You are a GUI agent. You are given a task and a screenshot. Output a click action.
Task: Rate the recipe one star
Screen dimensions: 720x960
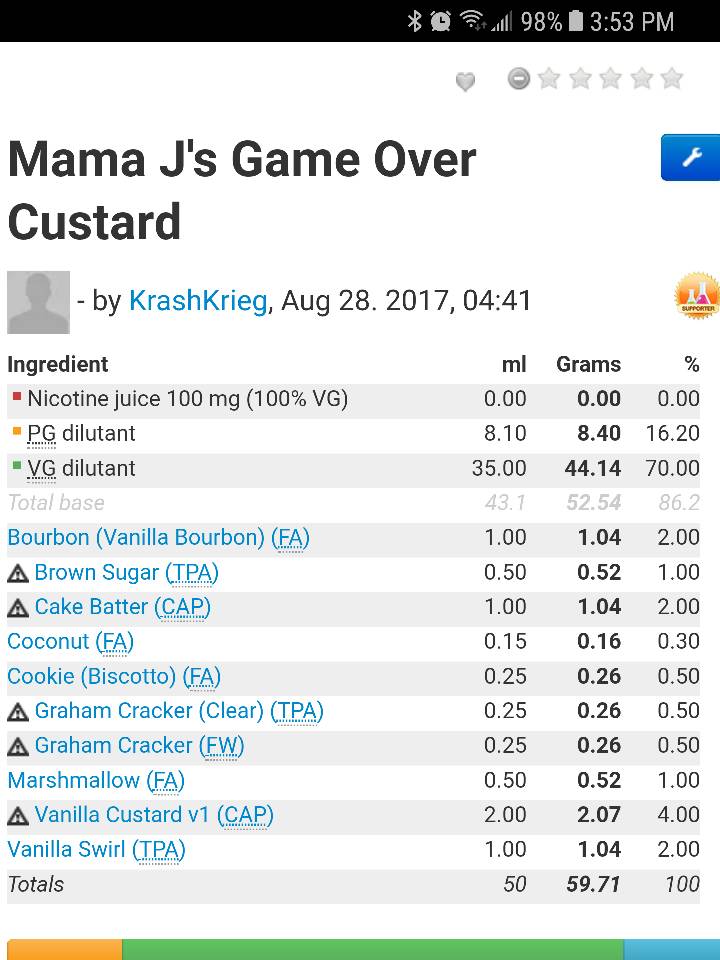[x=549, y=78]
